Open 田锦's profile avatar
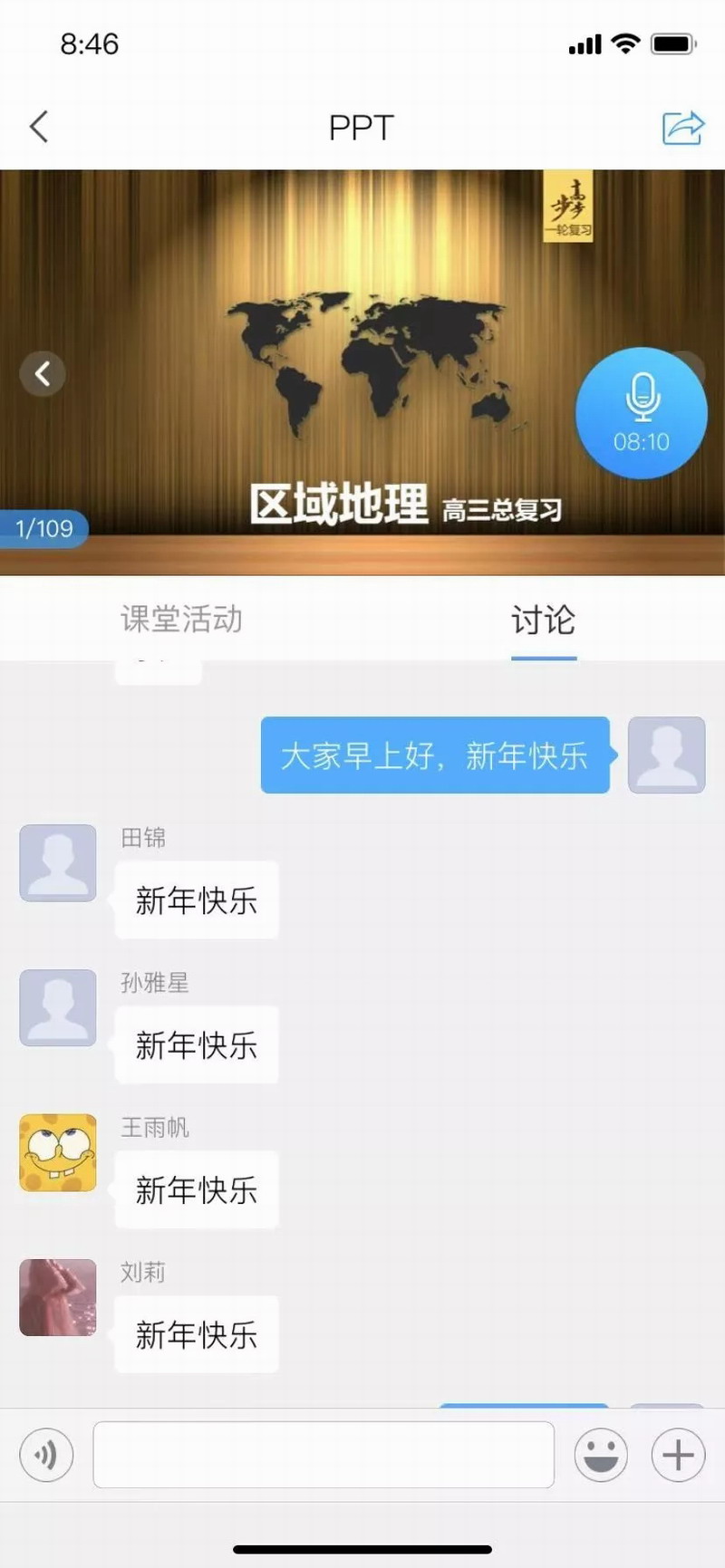 pos(58,862)
